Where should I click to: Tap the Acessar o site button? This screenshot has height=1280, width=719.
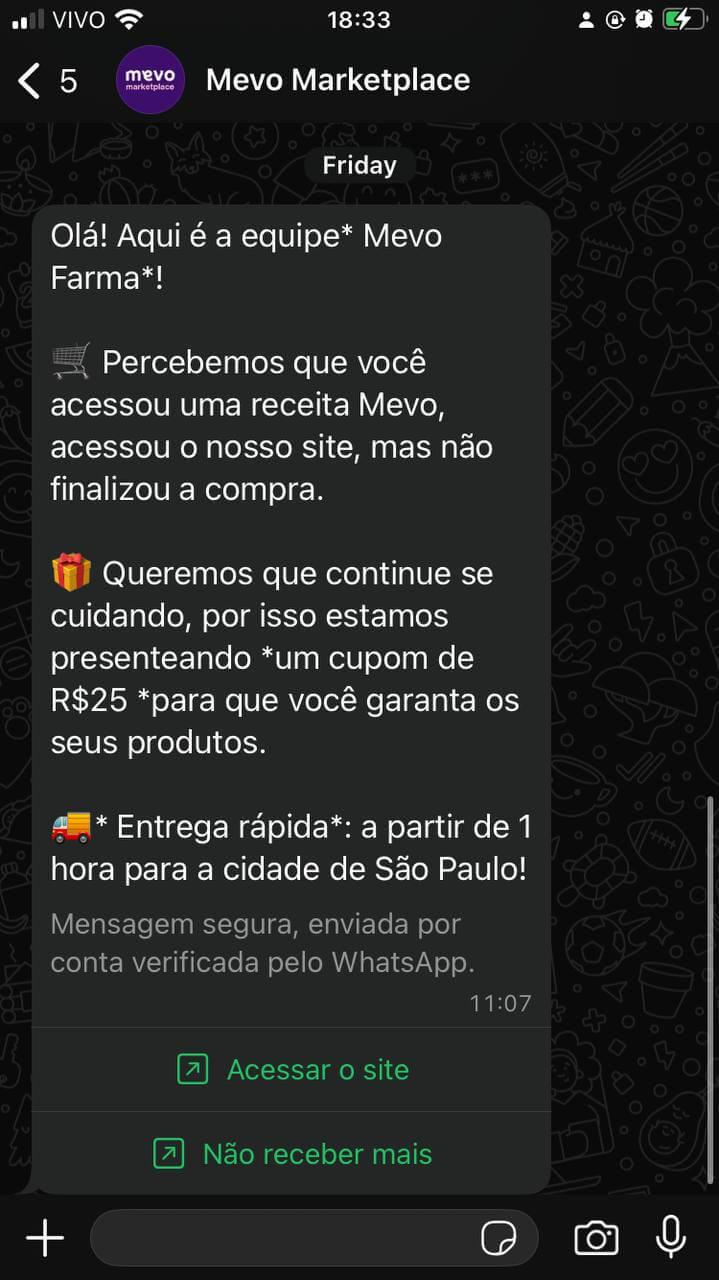coord(292,1069)
